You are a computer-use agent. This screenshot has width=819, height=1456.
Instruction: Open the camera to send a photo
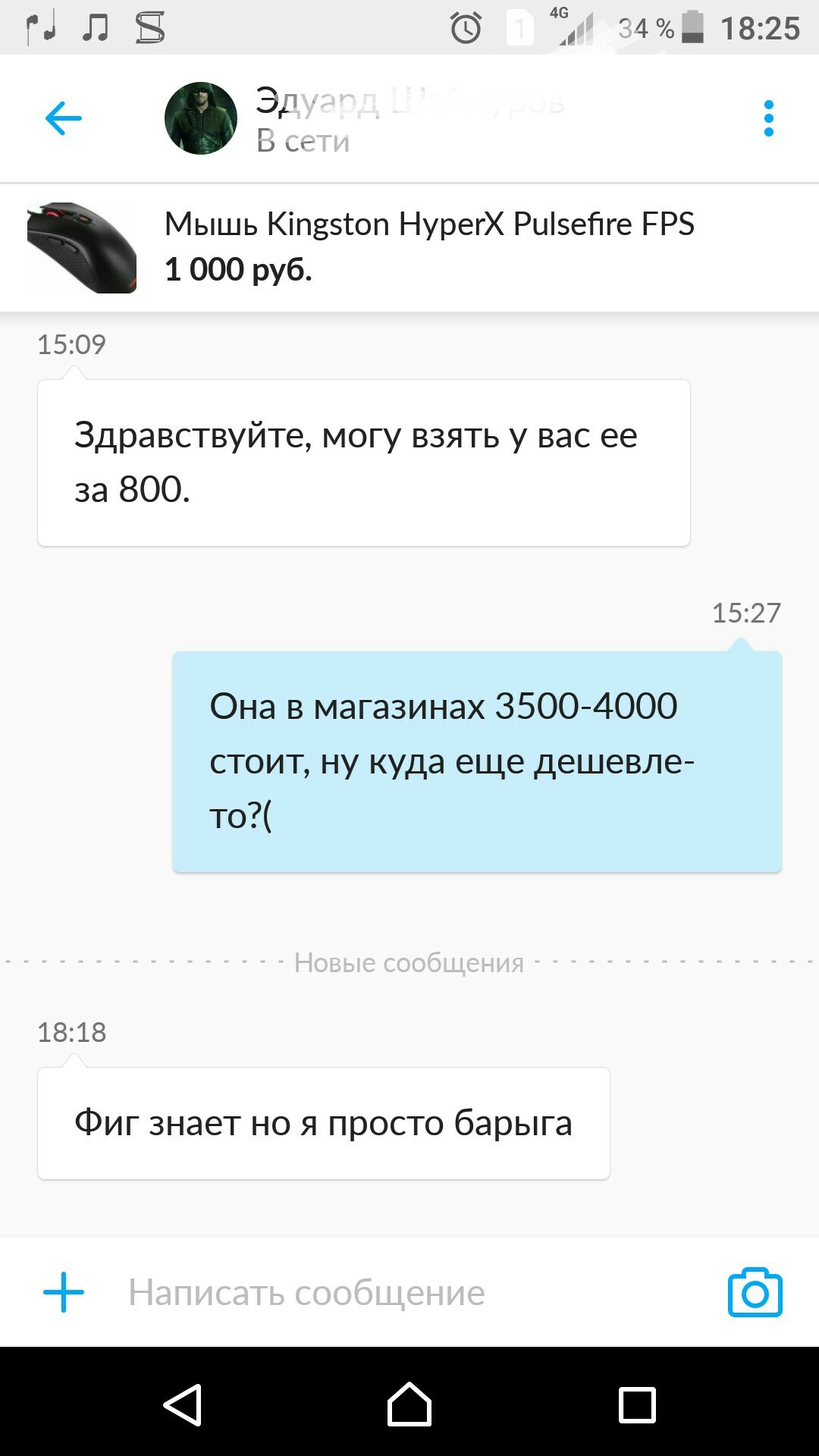point(755,1292)
